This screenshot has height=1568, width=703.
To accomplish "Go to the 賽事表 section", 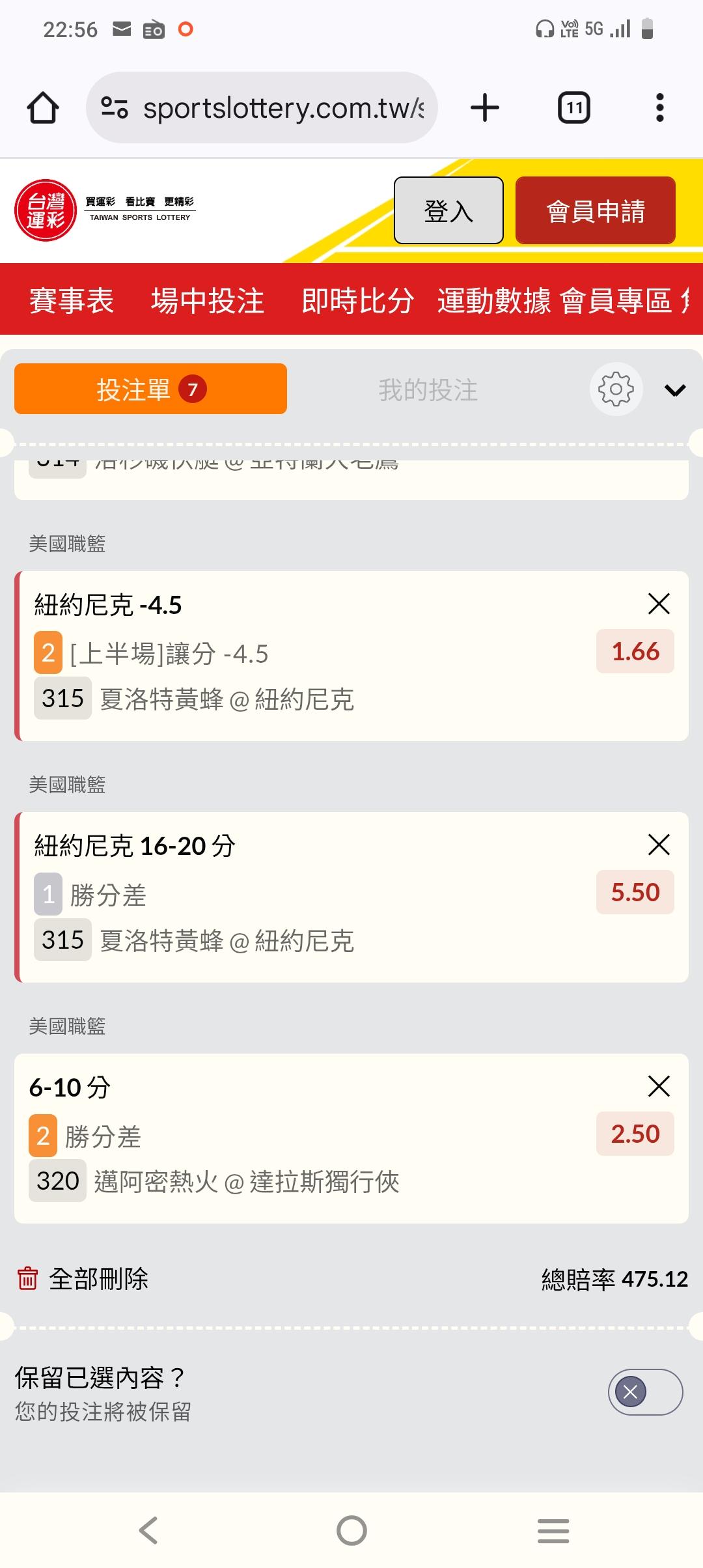I will (72, 300).
